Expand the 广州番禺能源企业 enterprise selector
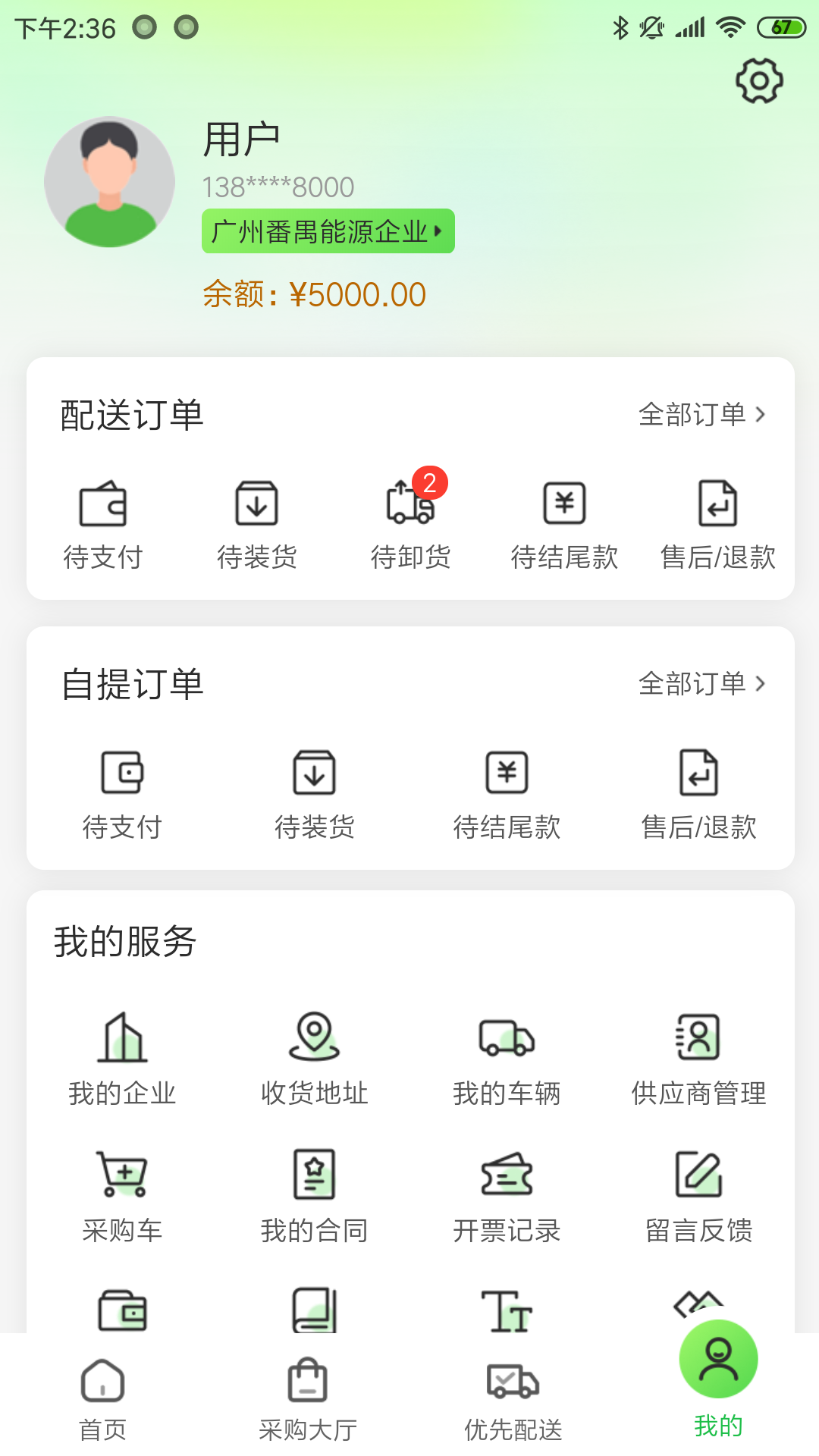 328,231
